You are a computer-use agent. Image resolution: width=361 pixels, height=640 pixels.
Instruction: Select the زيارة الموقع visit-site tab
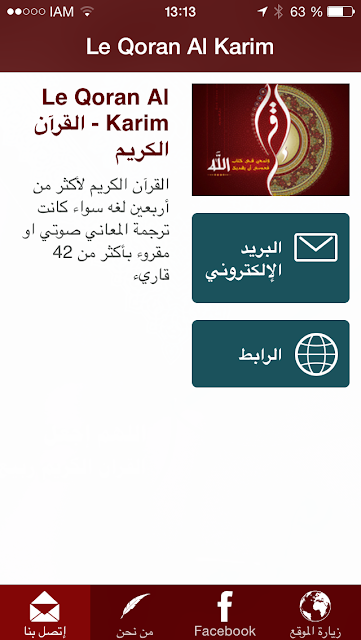(x=316, y=612)
